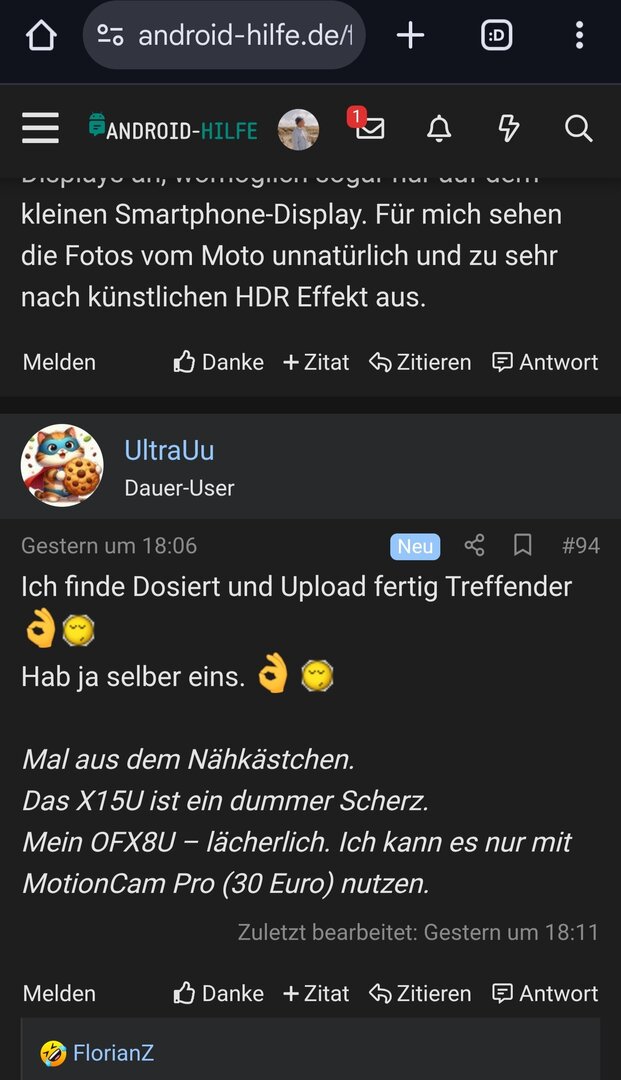Screen dimensions: 621x1080
Task: Go to the Android-Hilfe homepage via the logo
Action: click(173, 129)
